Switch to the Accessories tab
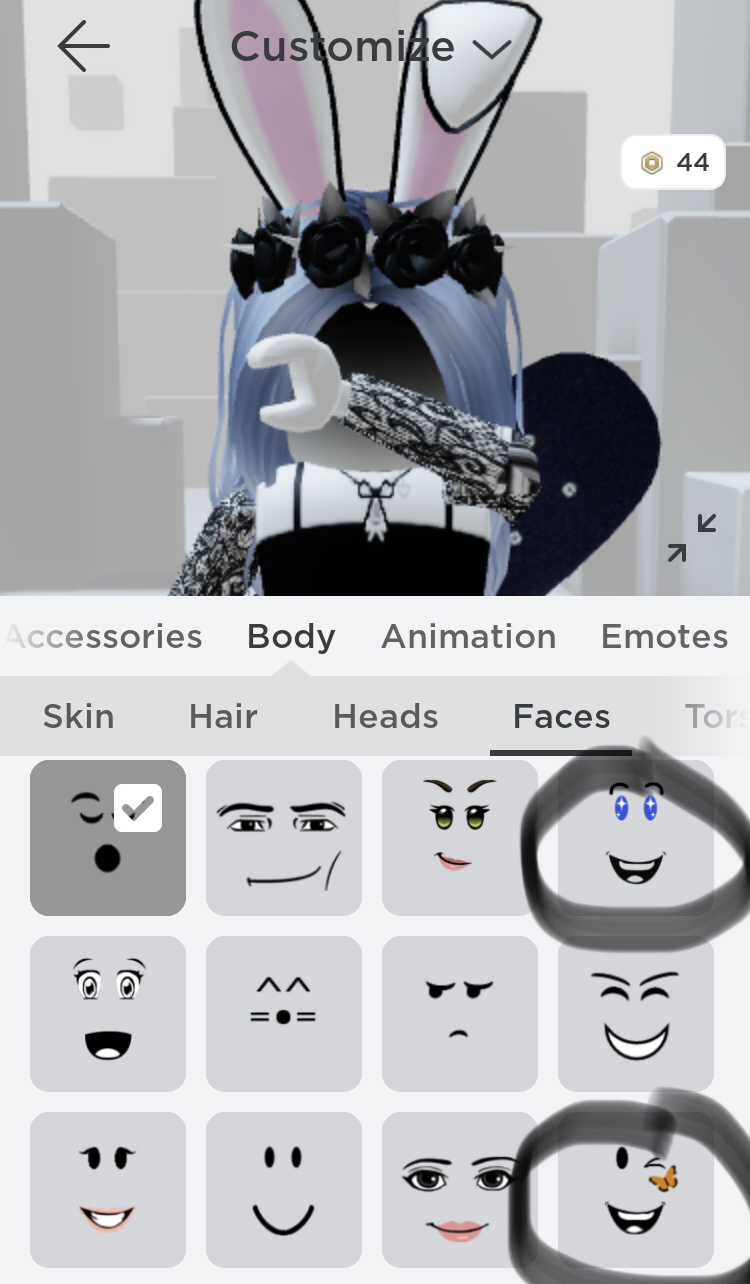750x1284 pixels. coord(103,637)
